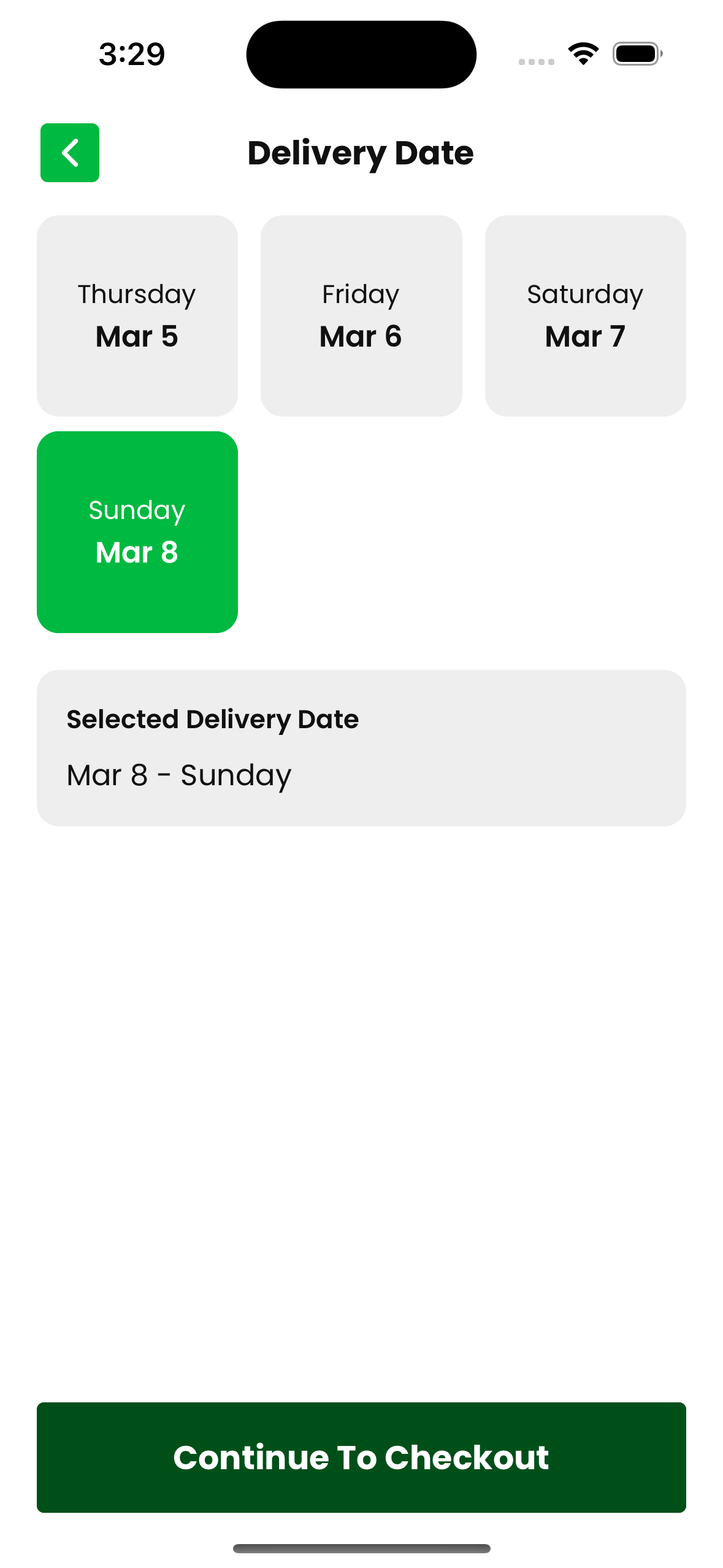Tap the Delivery Date header title
Screen dimensions: 723x1568
pos(361,153)
